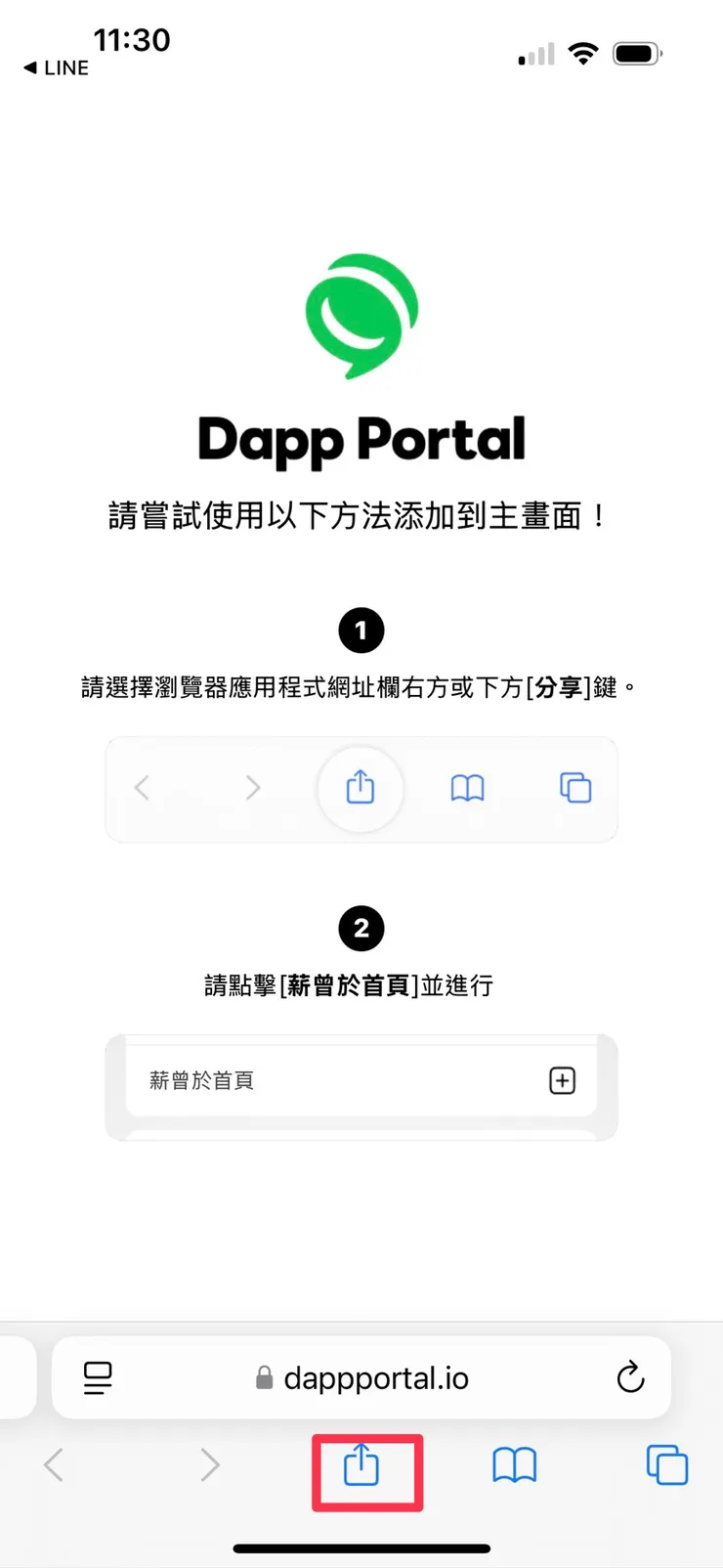Open the Safari bookmarks
The width and height of the screenshot is (723, 1568).
coord(514,1465)
